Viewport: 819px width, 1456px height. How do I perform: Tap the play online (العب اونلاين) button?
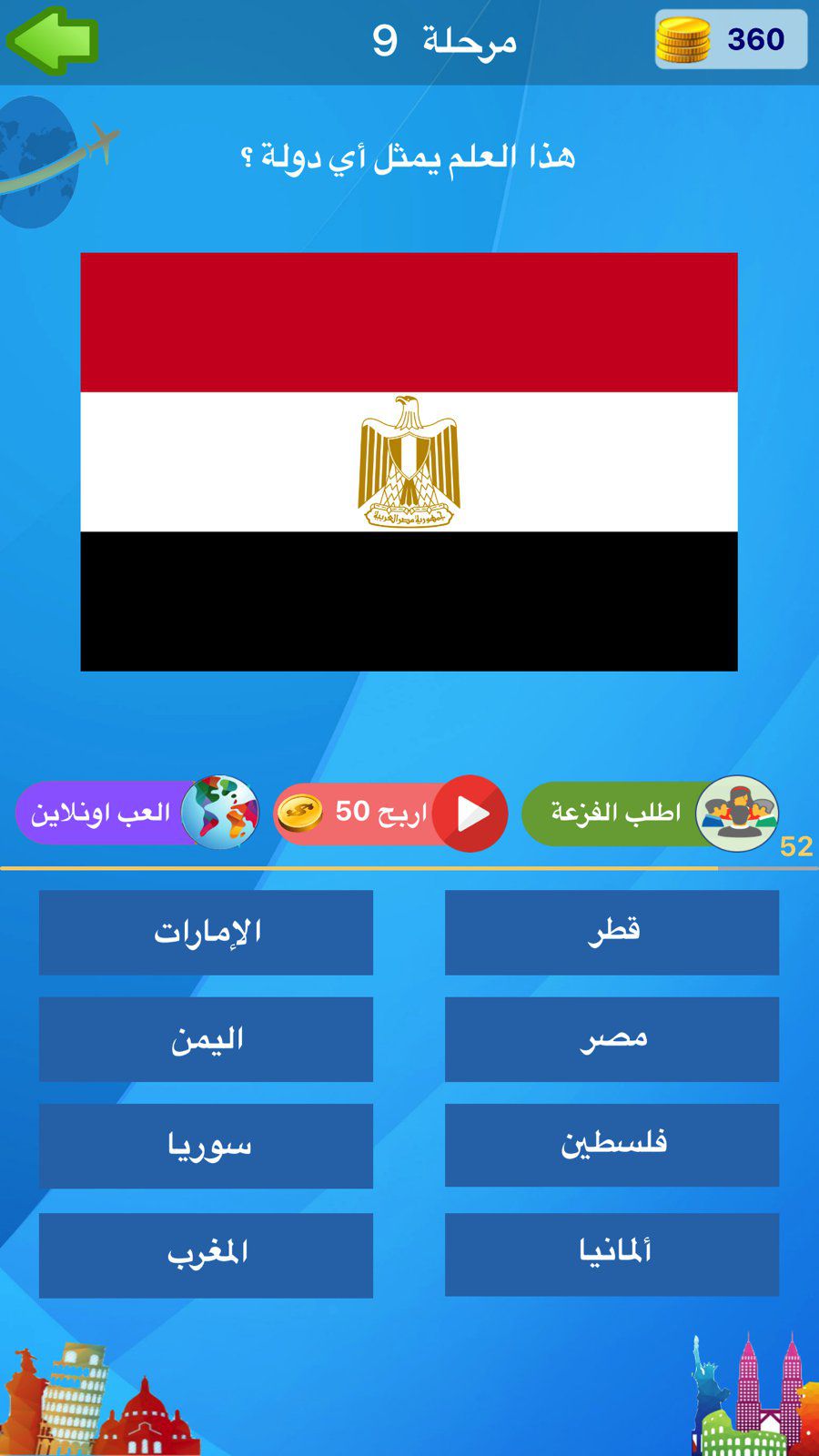pos(138,813)
